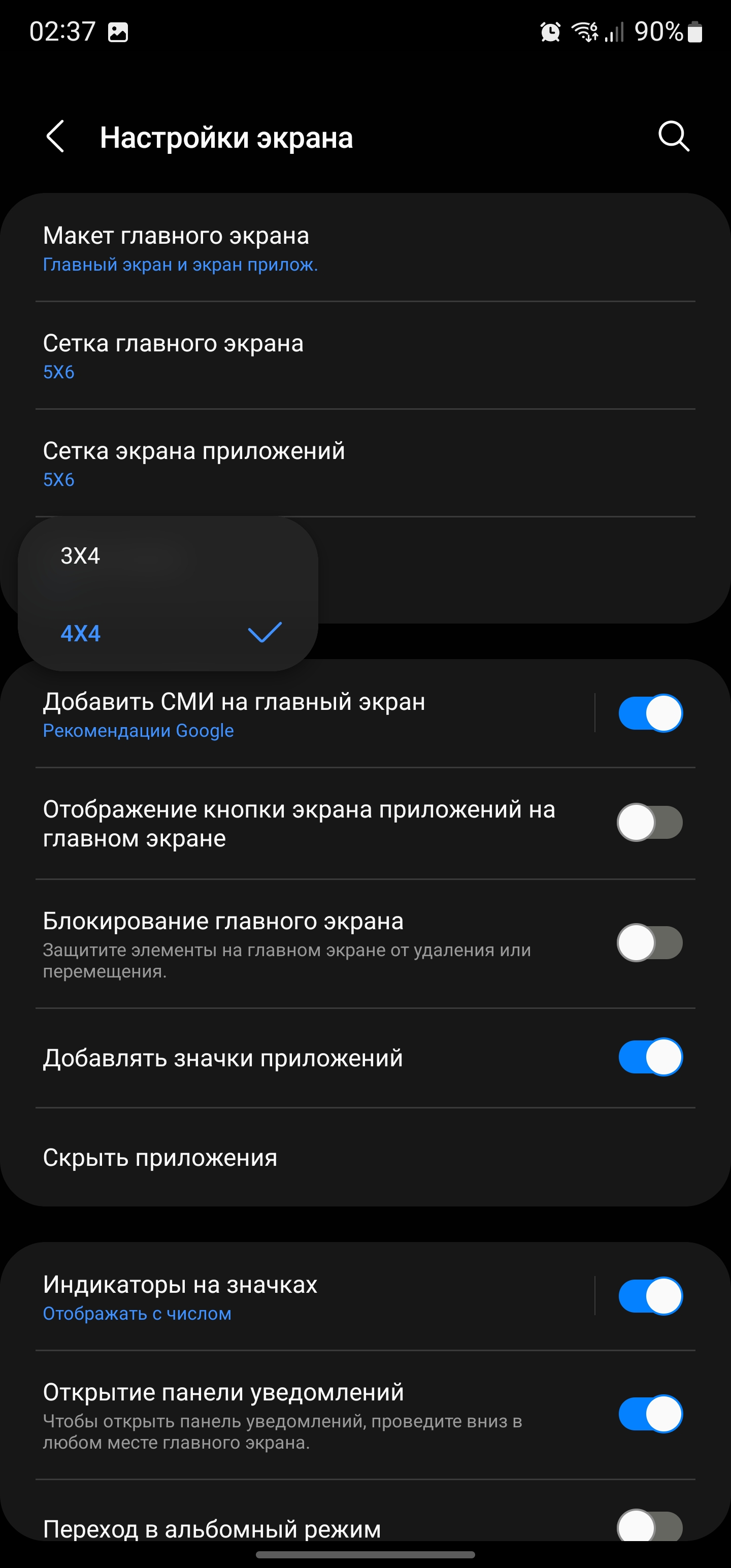Turn off Индикаторы на значках switch
The height and width of the screenshot is (1568, 731).
tap(650, 1296)
